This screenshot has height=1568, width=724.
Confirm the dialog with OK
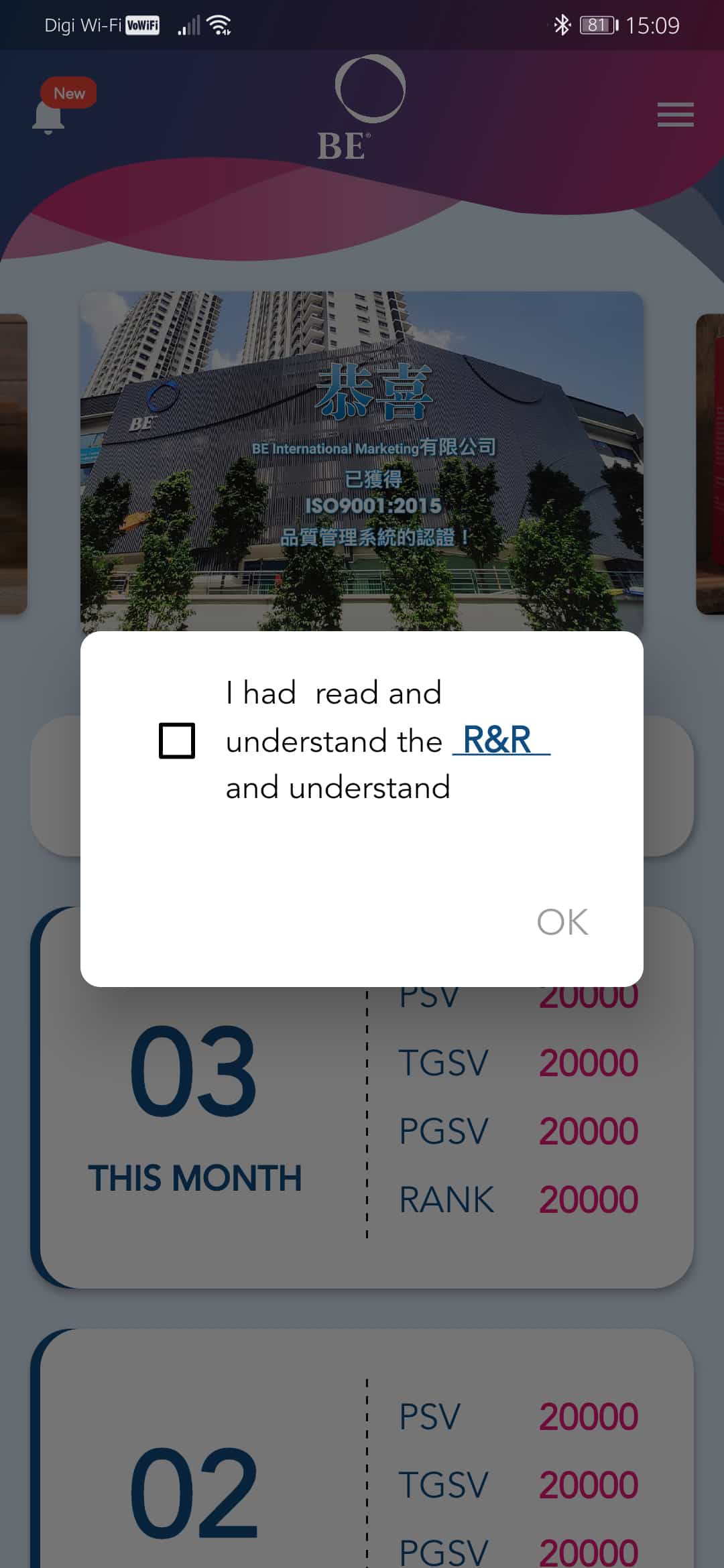click(562, 922)
